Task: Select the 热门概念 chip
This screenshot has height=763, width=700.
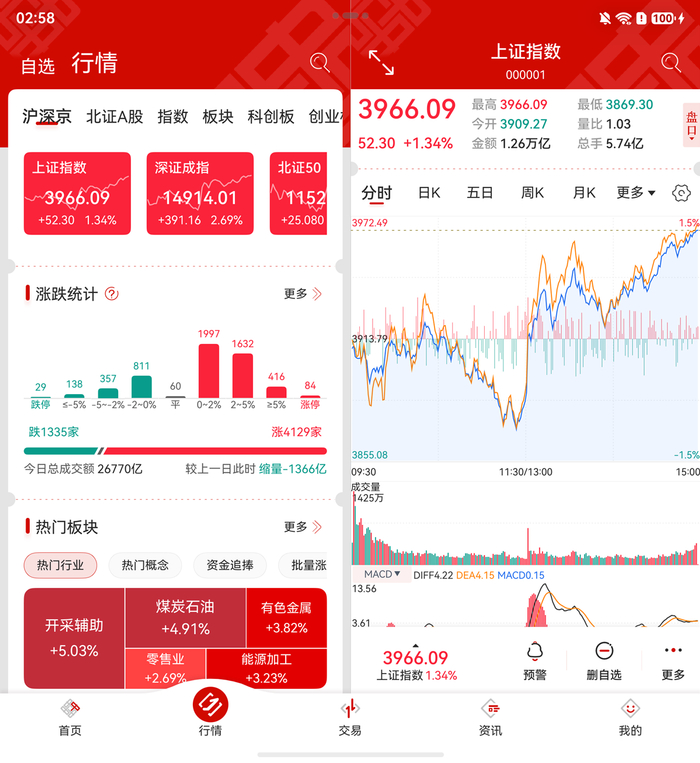Action: [x=145, y=565]
